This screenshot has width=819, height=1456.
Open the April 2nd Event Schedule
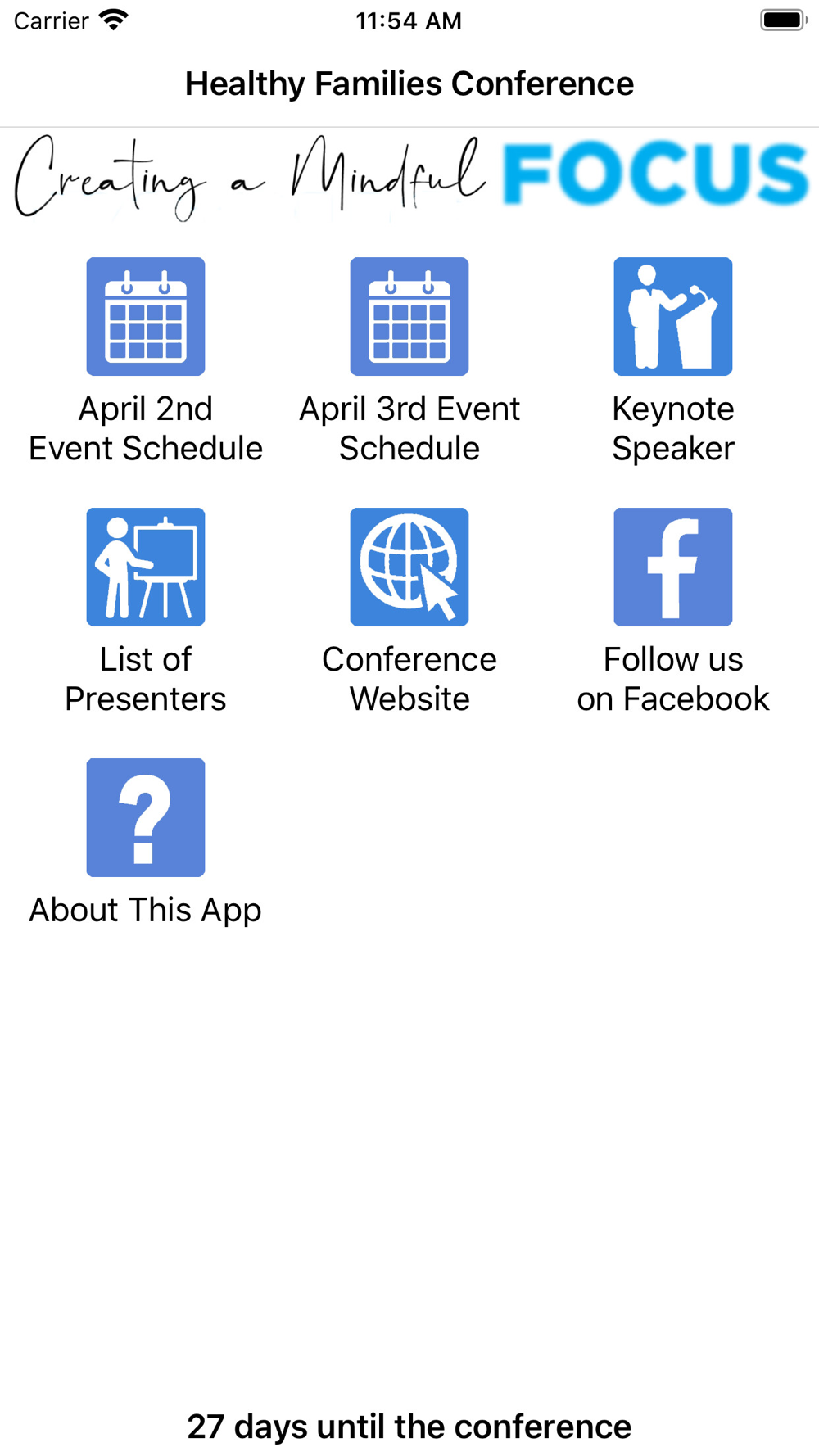(146, 317)
